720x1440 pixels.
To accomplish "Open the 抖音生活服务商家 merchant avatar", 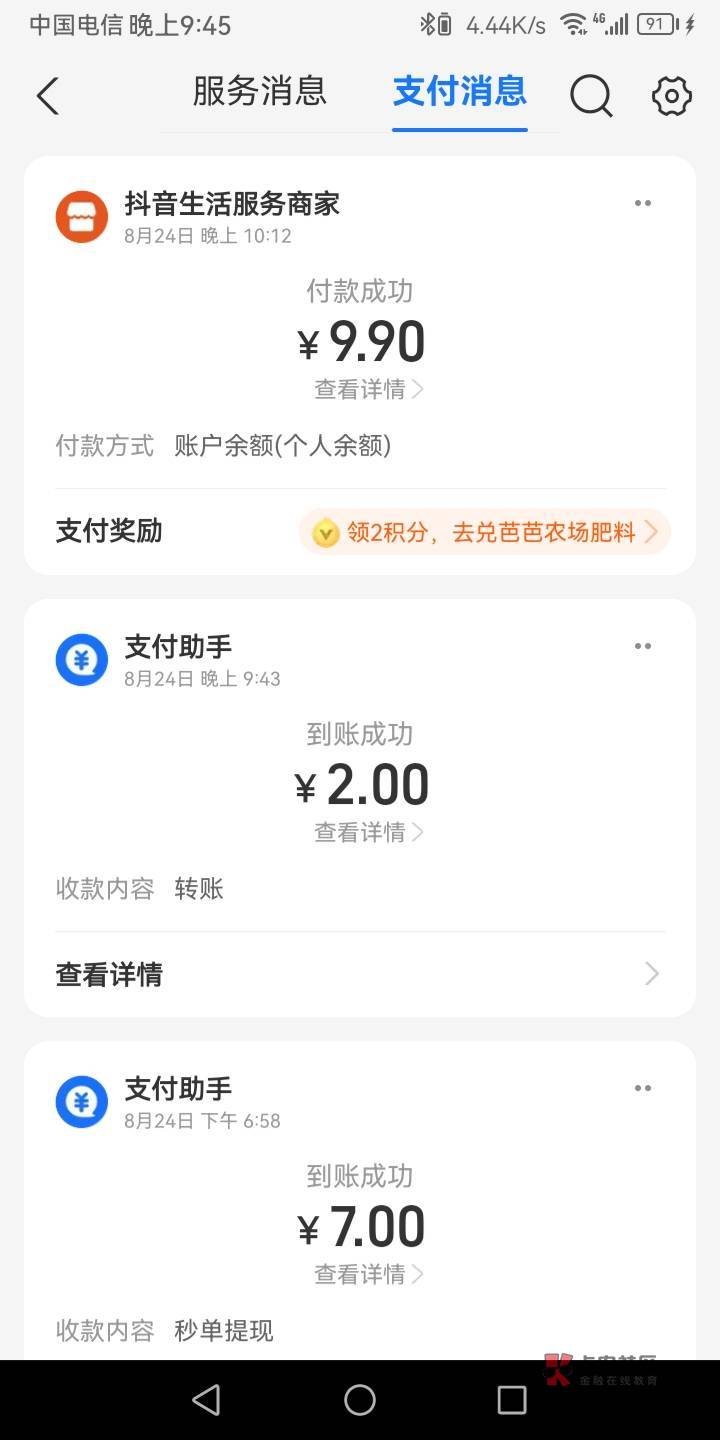I will click(82, 217).
